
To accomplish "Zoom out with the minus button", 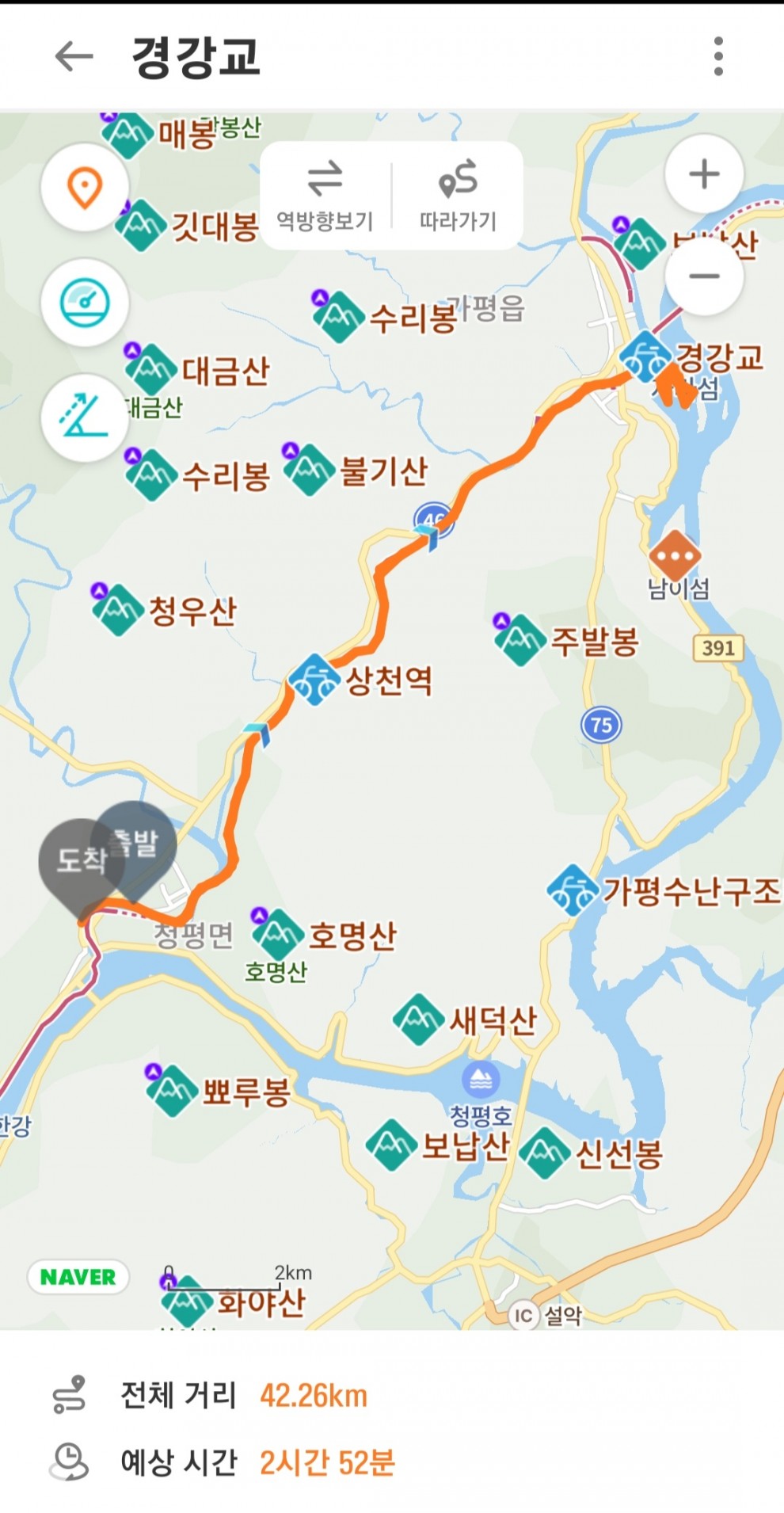I will click(x=704, y=276).
